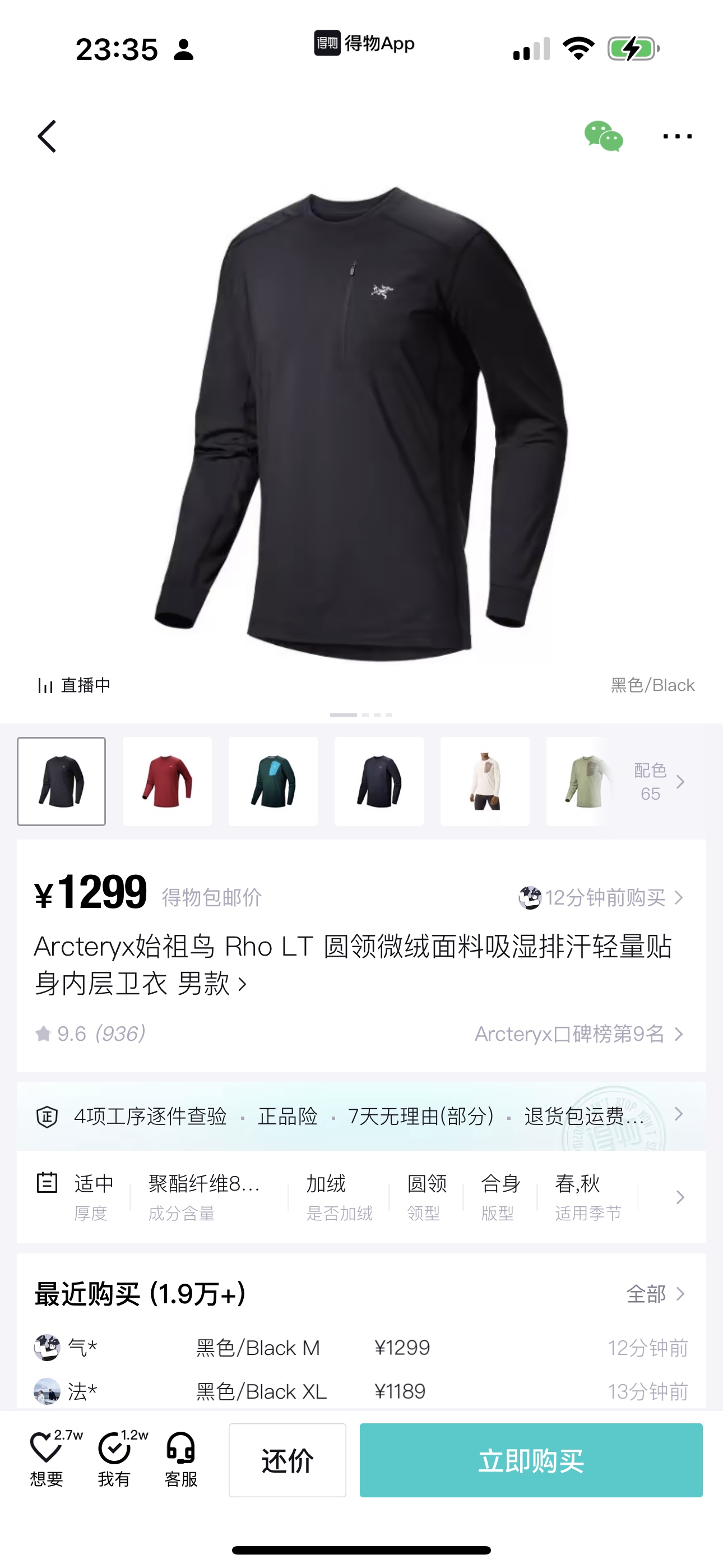Select the navy colorway thumbnail
723x1568 pixels.
point(379,781)
